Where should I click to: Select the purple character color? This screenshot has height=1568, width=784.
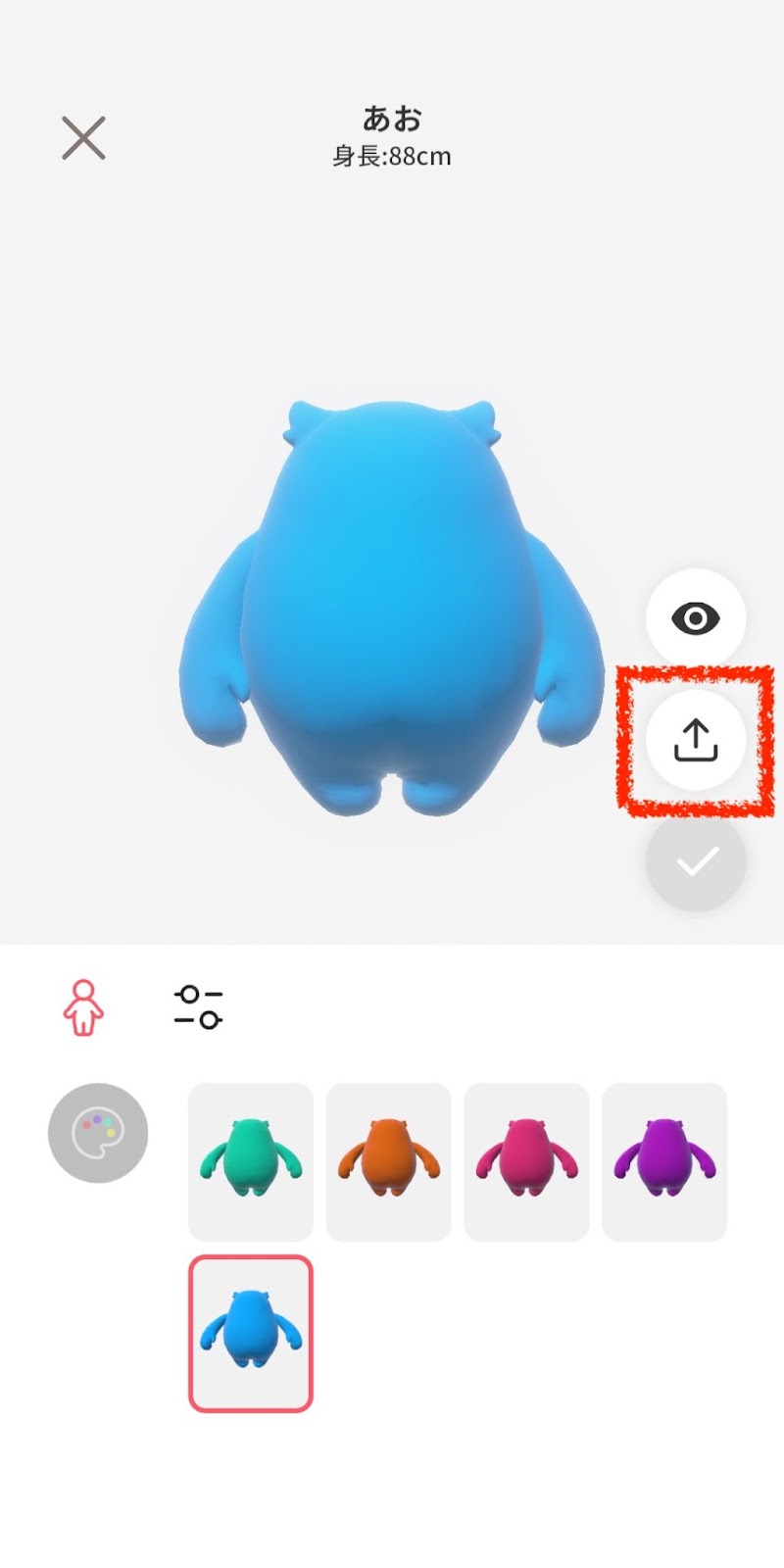(664, 1161)
